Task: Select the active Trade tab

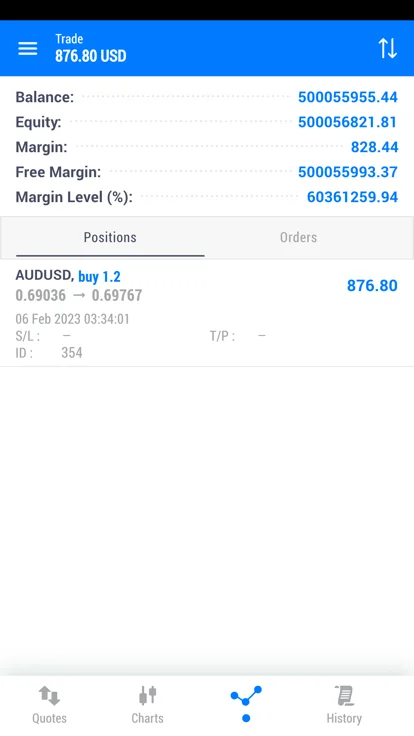Action: 246,703
